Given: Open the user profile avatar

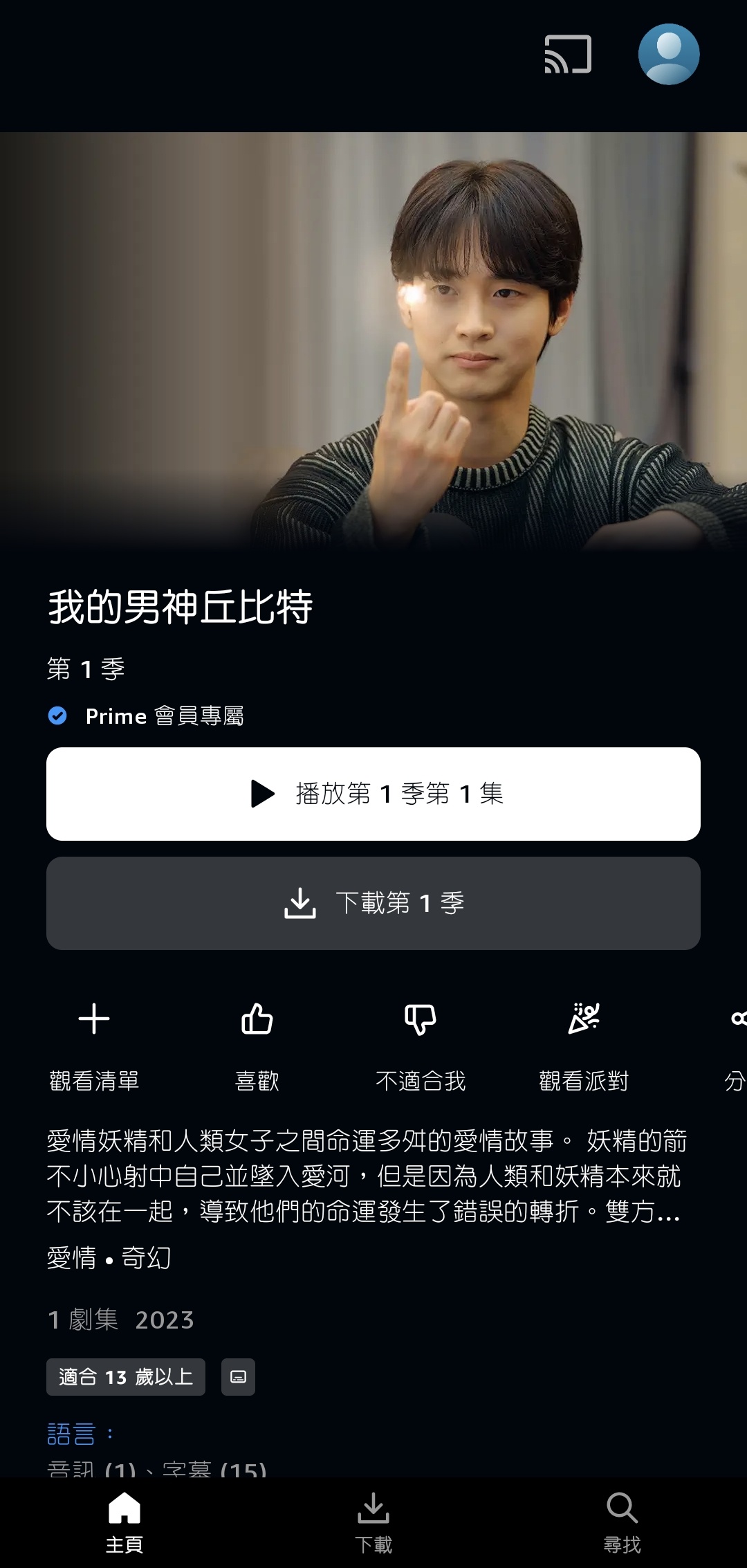Looking at the screenshot, I should coord(668,54).
